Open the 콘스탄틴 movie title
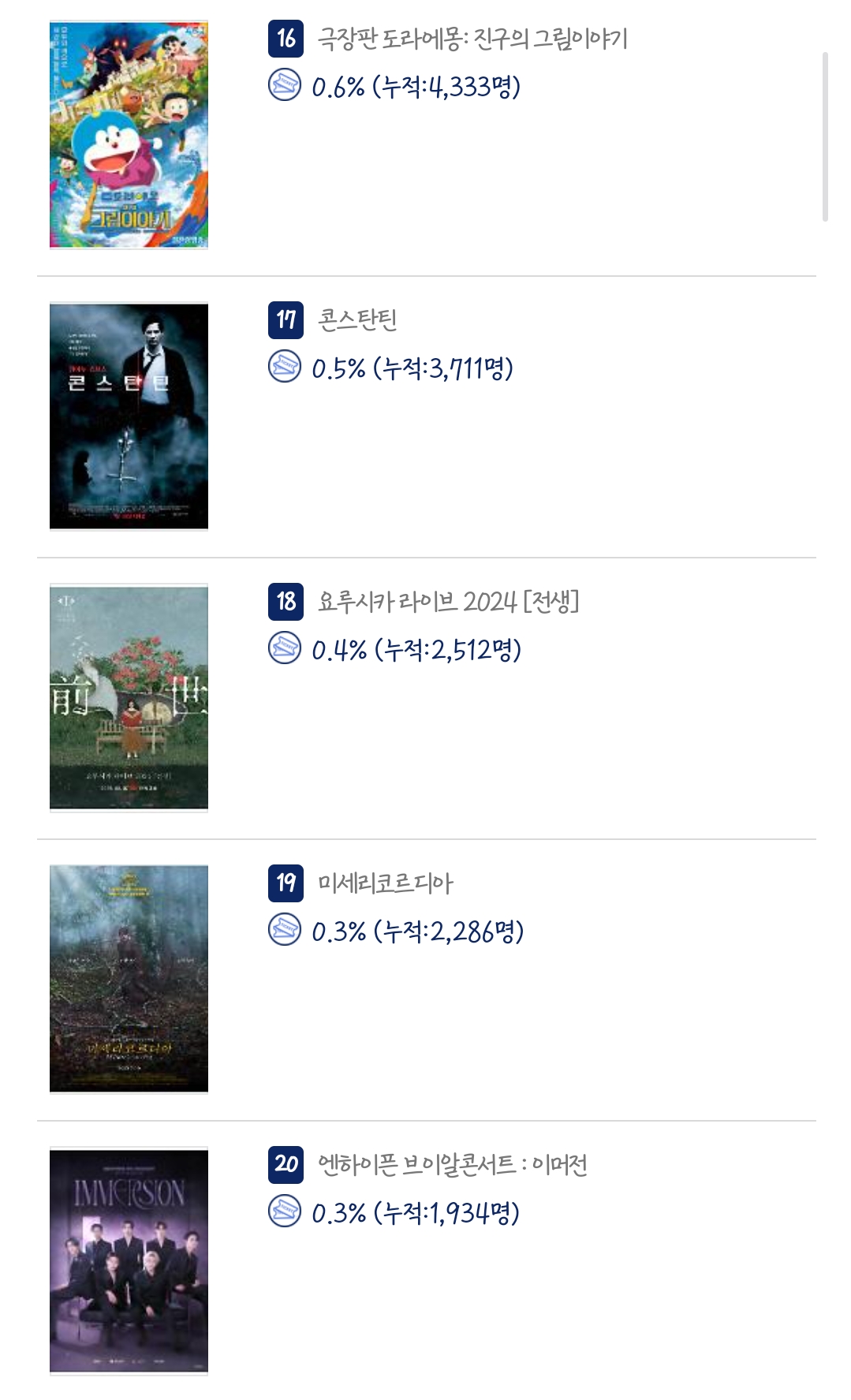The width and height of the screenshot is (851, 1400). 356,319
